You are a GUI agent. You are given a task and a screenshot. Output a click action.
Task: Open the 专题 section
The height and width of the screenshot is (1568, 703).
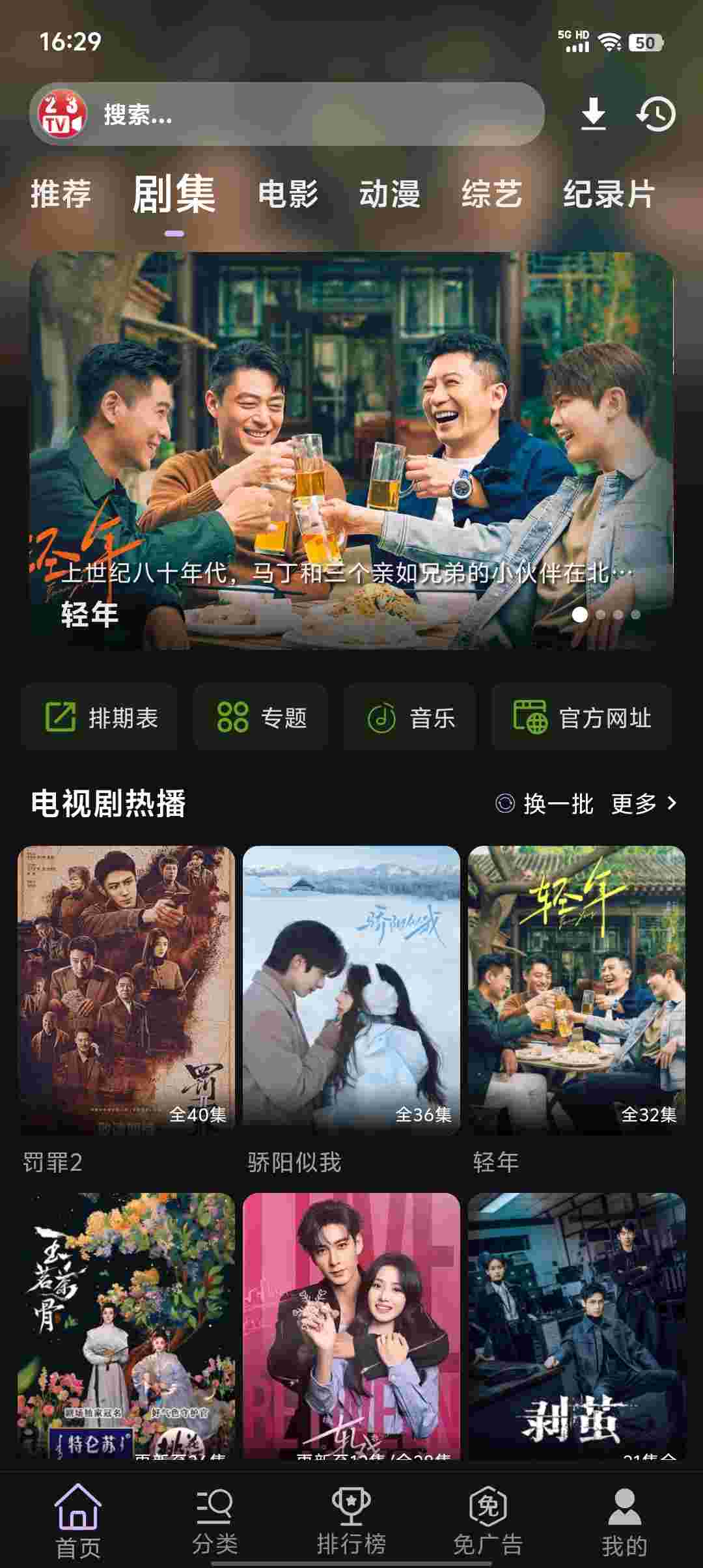click(260, 718)
